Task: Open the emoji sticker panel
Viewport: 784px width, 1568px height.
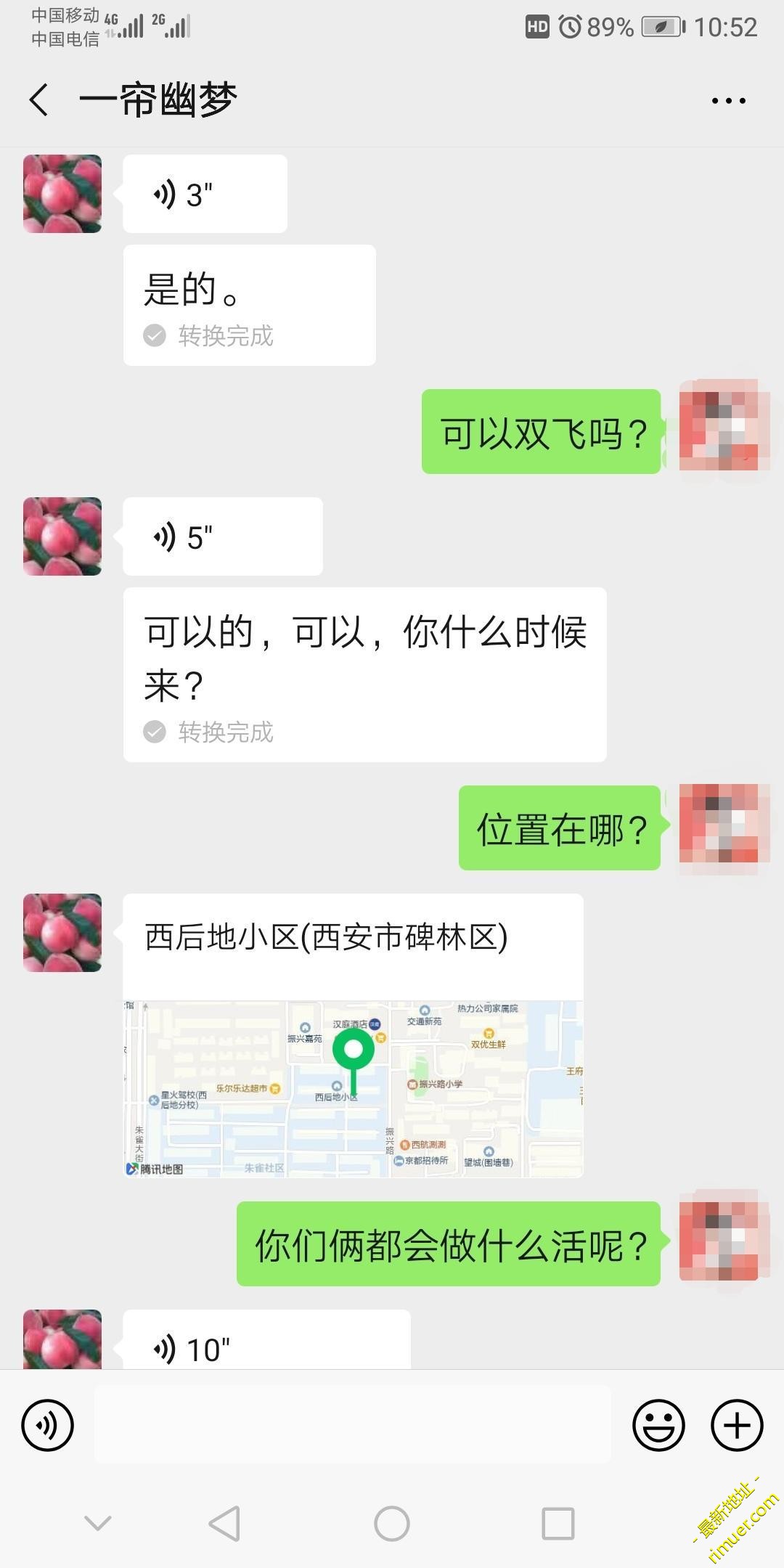Action: click(x=658, y=1426)
